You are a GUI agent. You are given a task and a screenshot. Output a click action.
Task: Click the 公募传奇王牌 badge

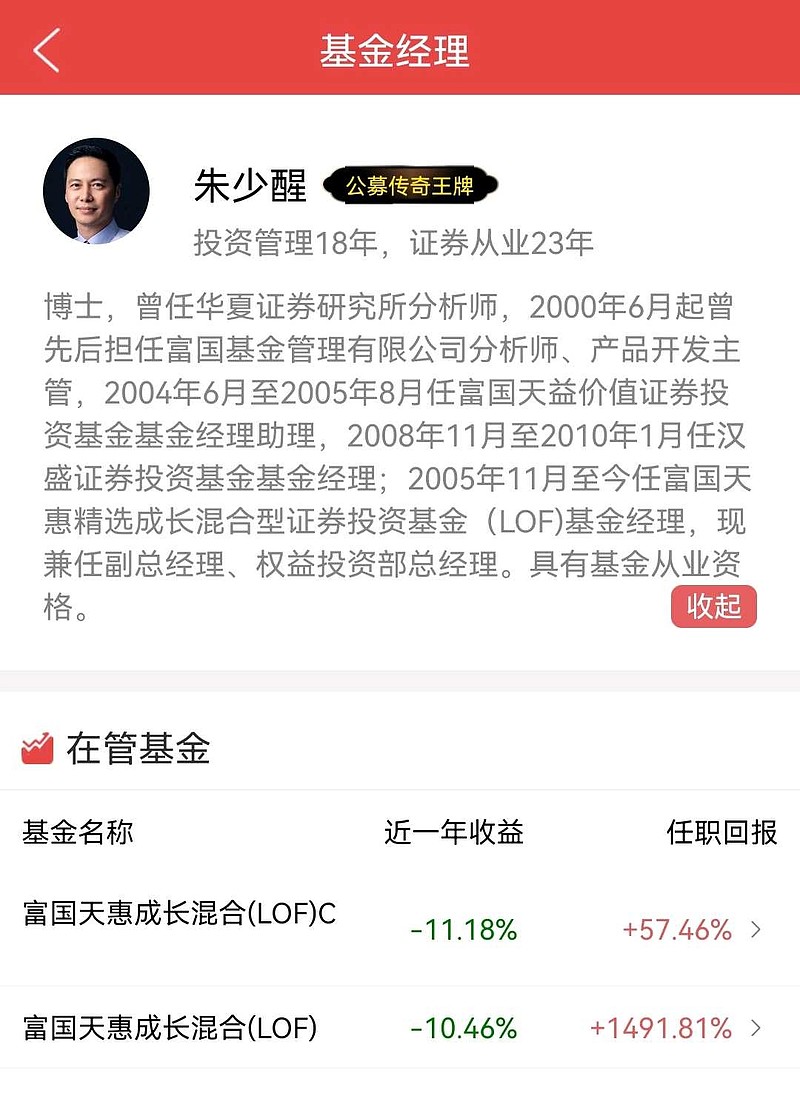[413, 186]
